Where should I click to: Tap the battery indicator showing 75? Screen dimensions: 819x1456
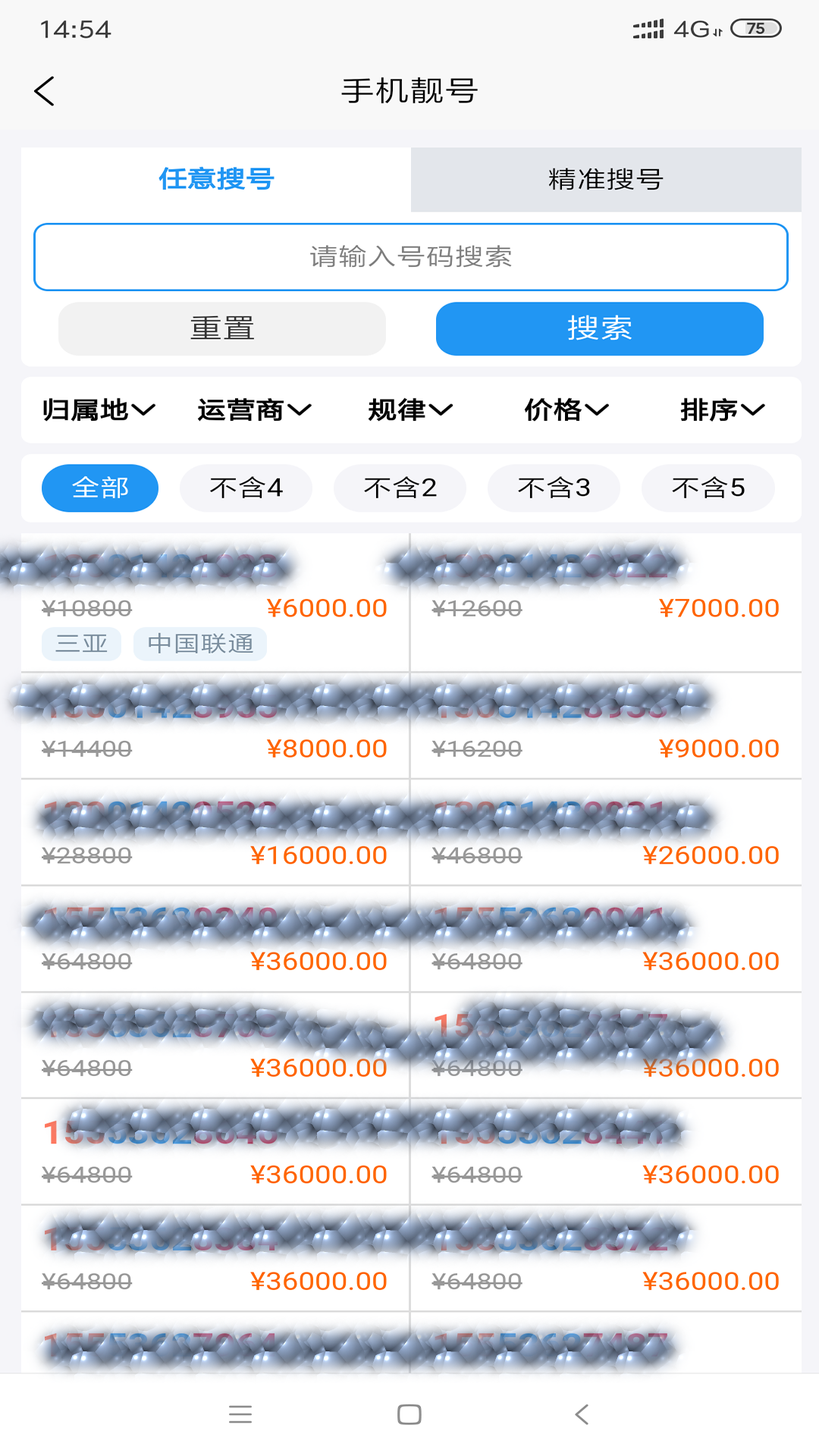pyautogui.click(x=754, y=29)
